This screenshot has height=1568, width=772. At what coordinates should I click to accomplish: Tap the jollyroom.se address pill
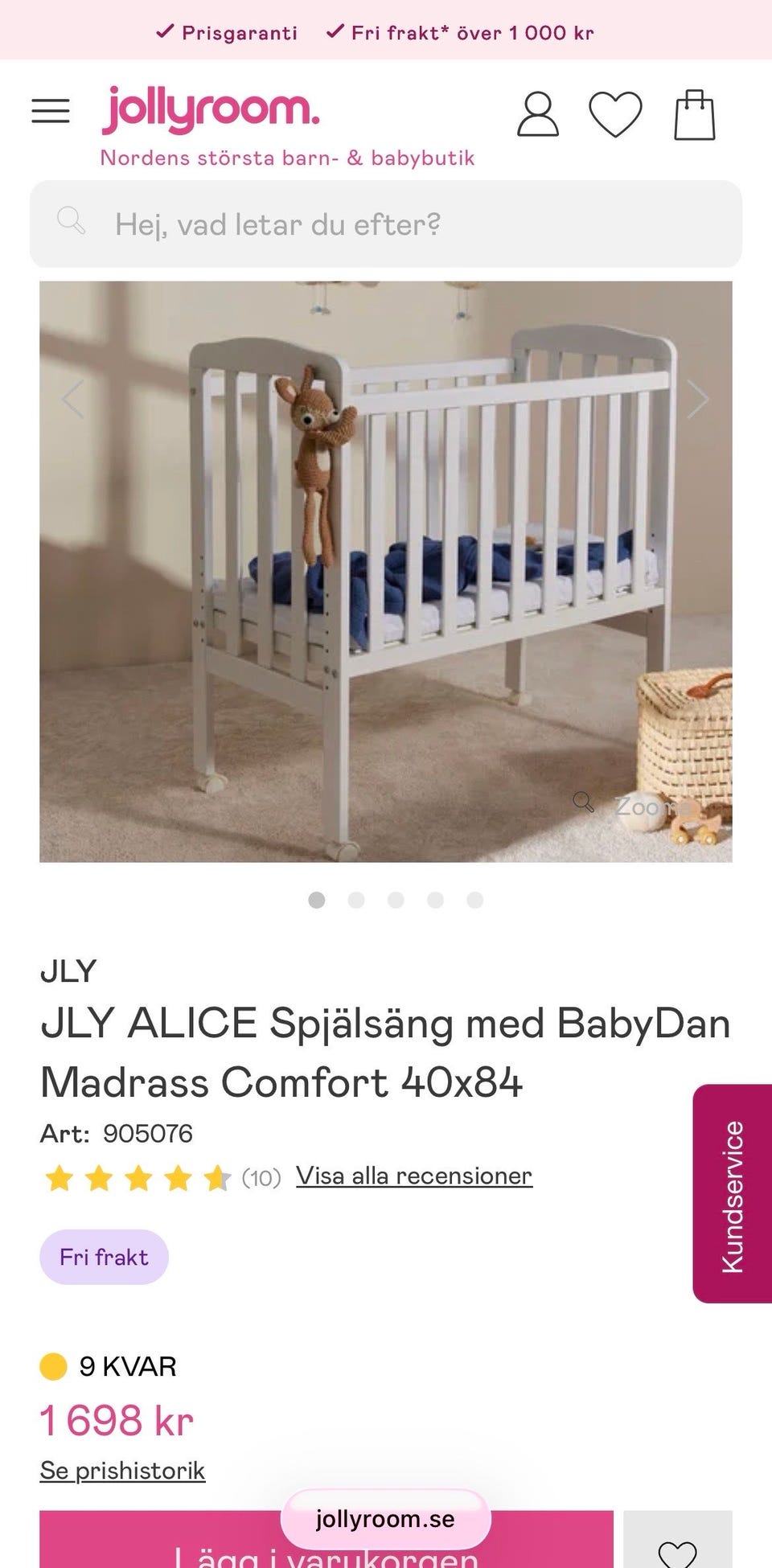(385, 1519)
